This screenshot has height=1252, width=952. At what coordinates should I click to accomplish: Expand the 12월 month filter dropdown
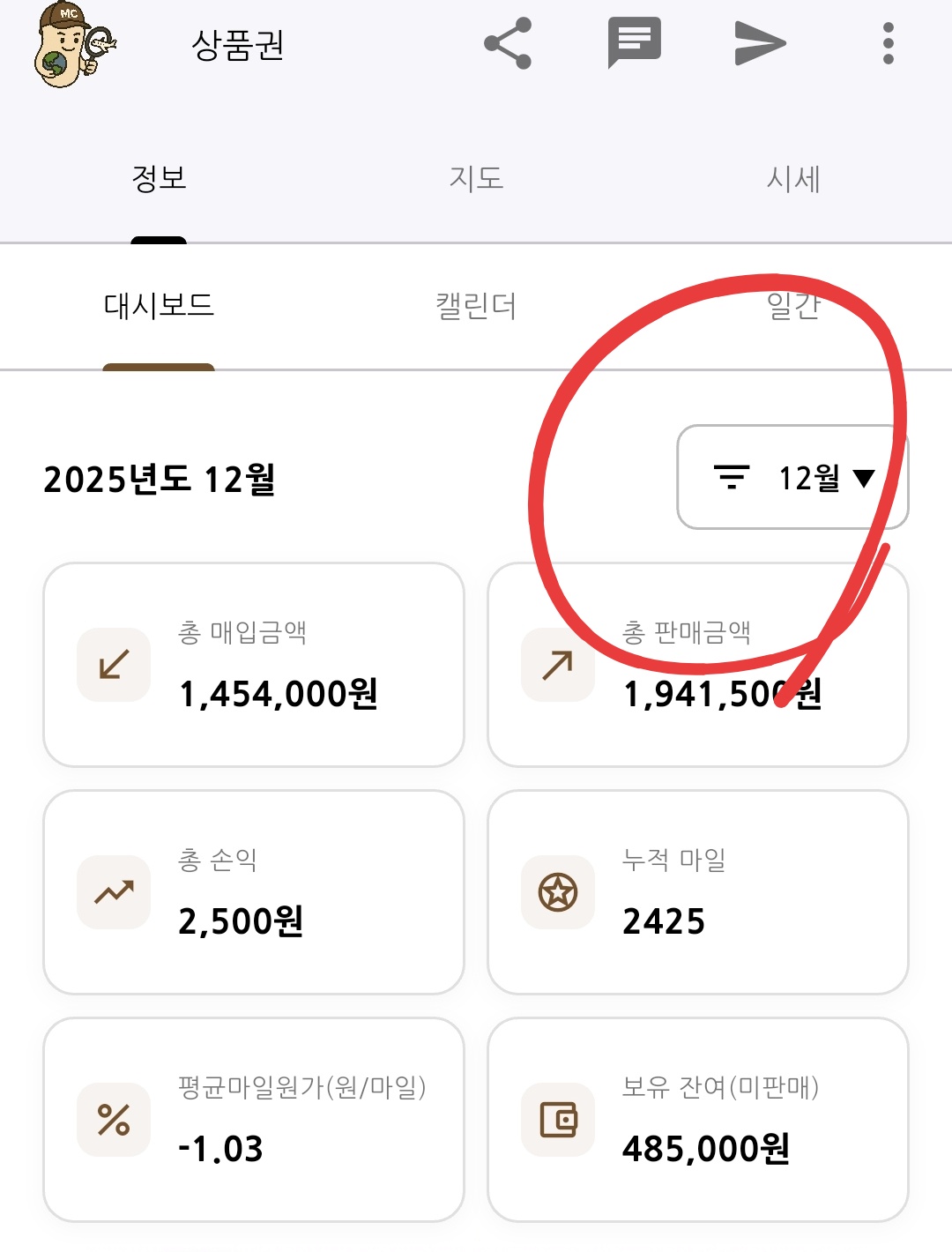(792, 478)
